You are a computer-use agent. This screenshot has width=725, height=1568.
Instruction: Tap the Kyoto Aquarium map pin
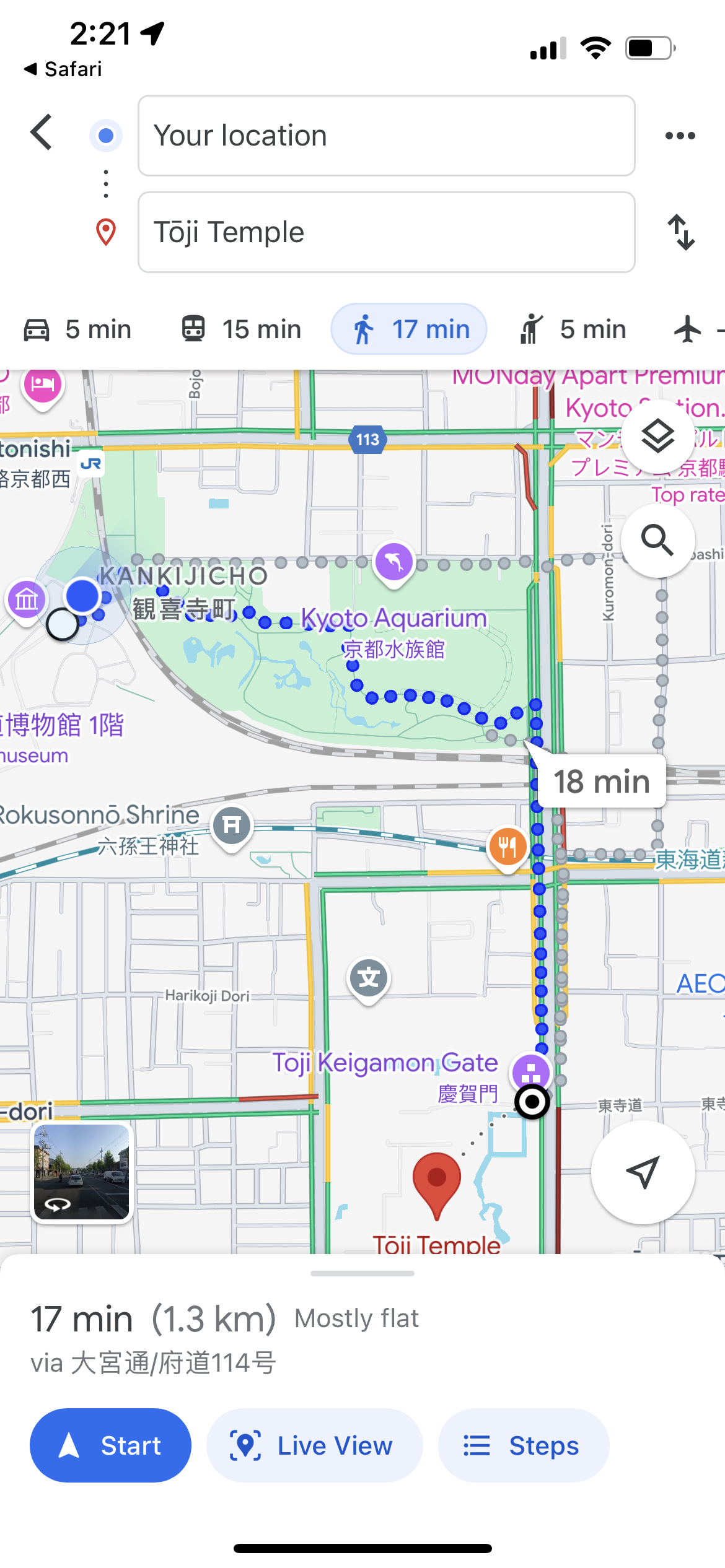coord(394,562)
